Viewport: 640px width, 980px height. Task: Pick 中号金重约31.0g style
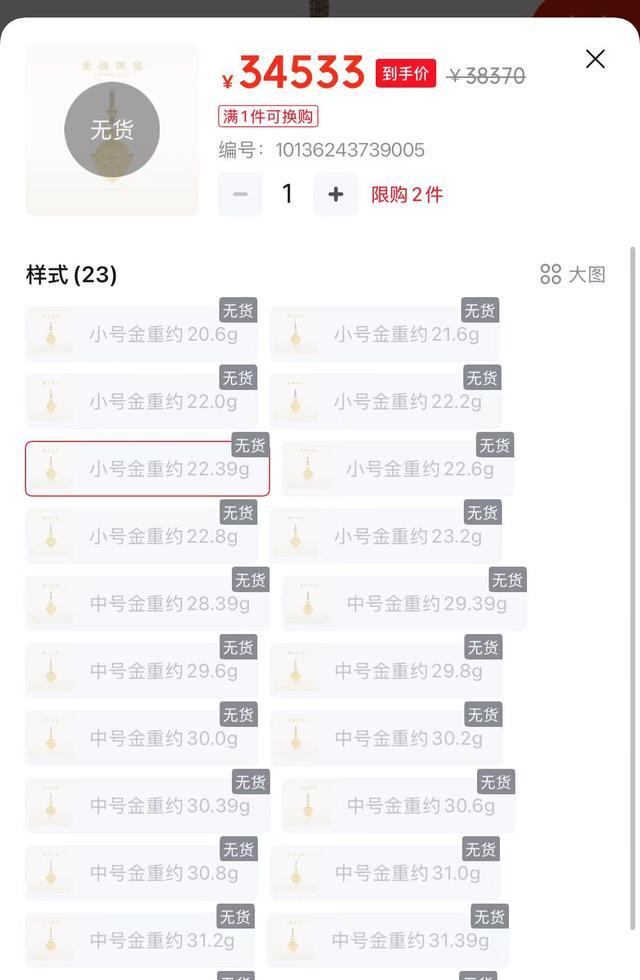tap(386, 873)
